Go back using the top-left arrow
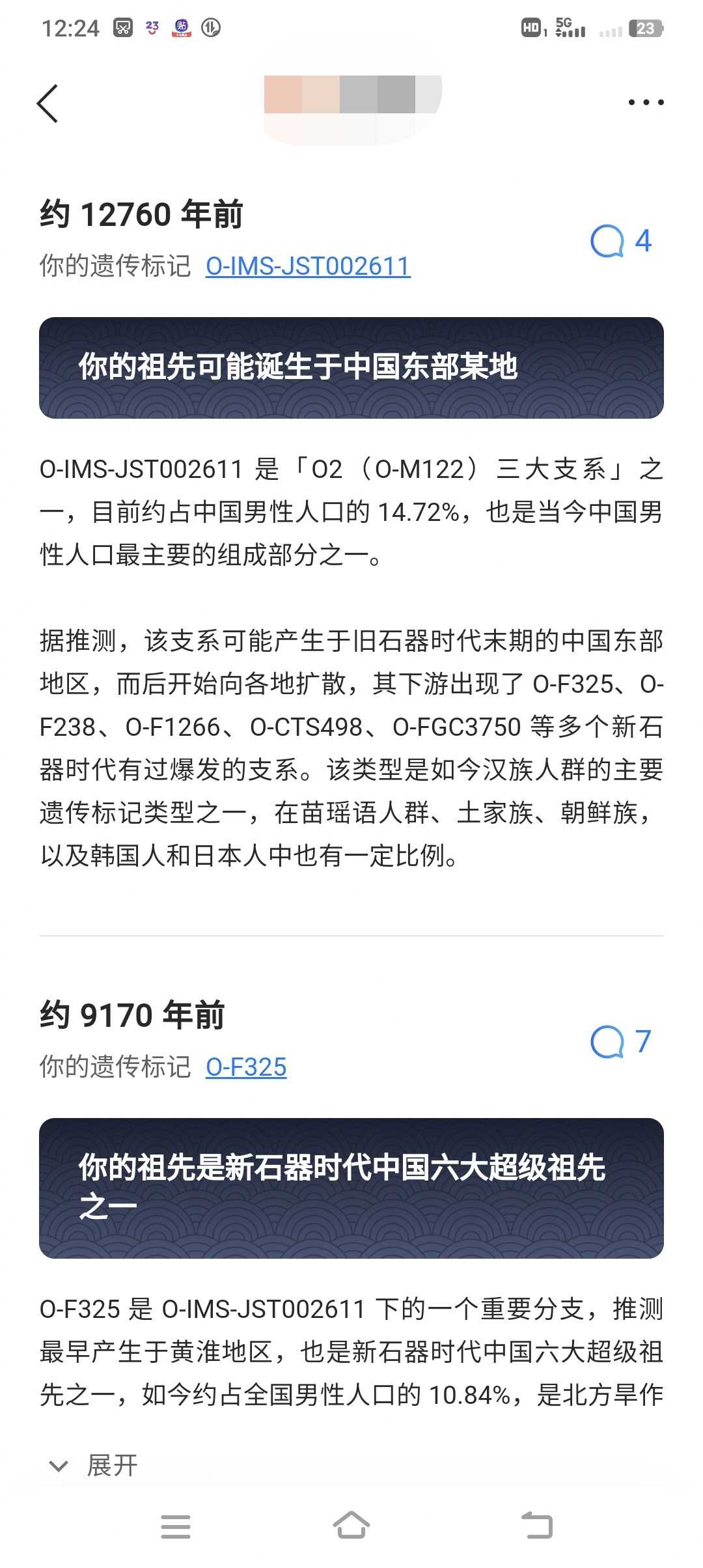 tap(48, 103)
